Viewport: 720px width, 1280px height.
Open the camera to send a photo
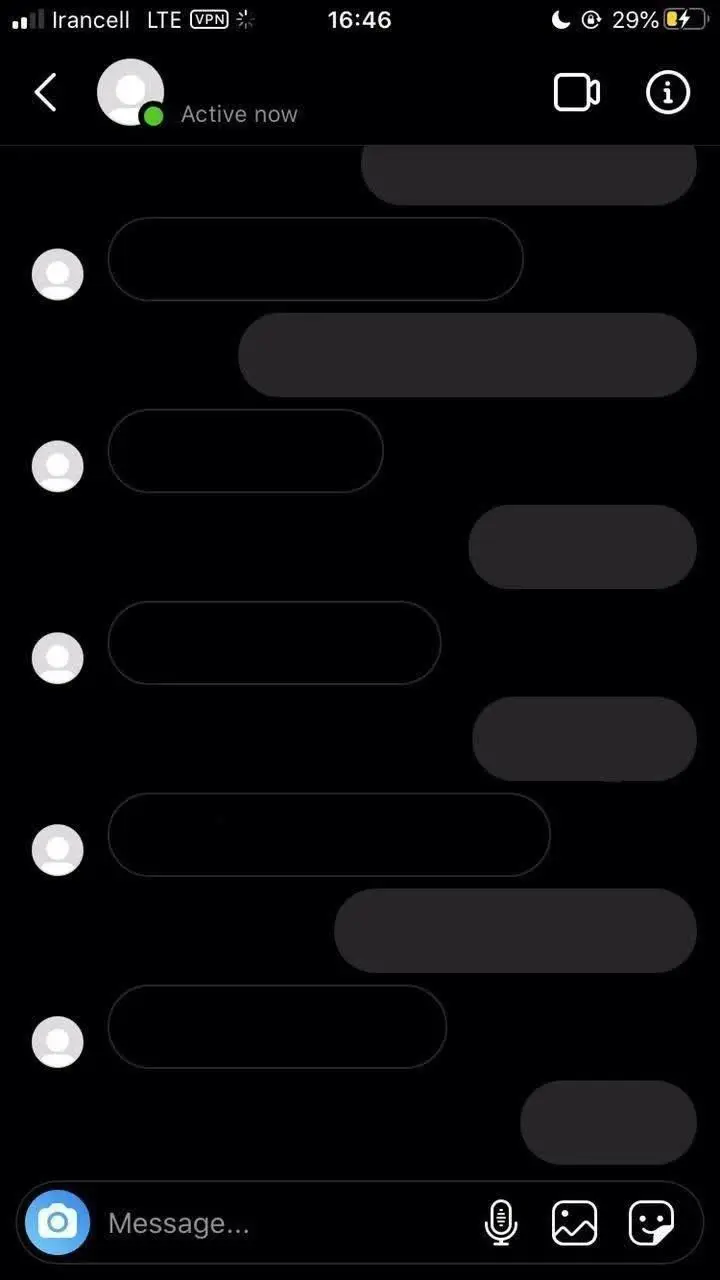[x=58, y=1222]
